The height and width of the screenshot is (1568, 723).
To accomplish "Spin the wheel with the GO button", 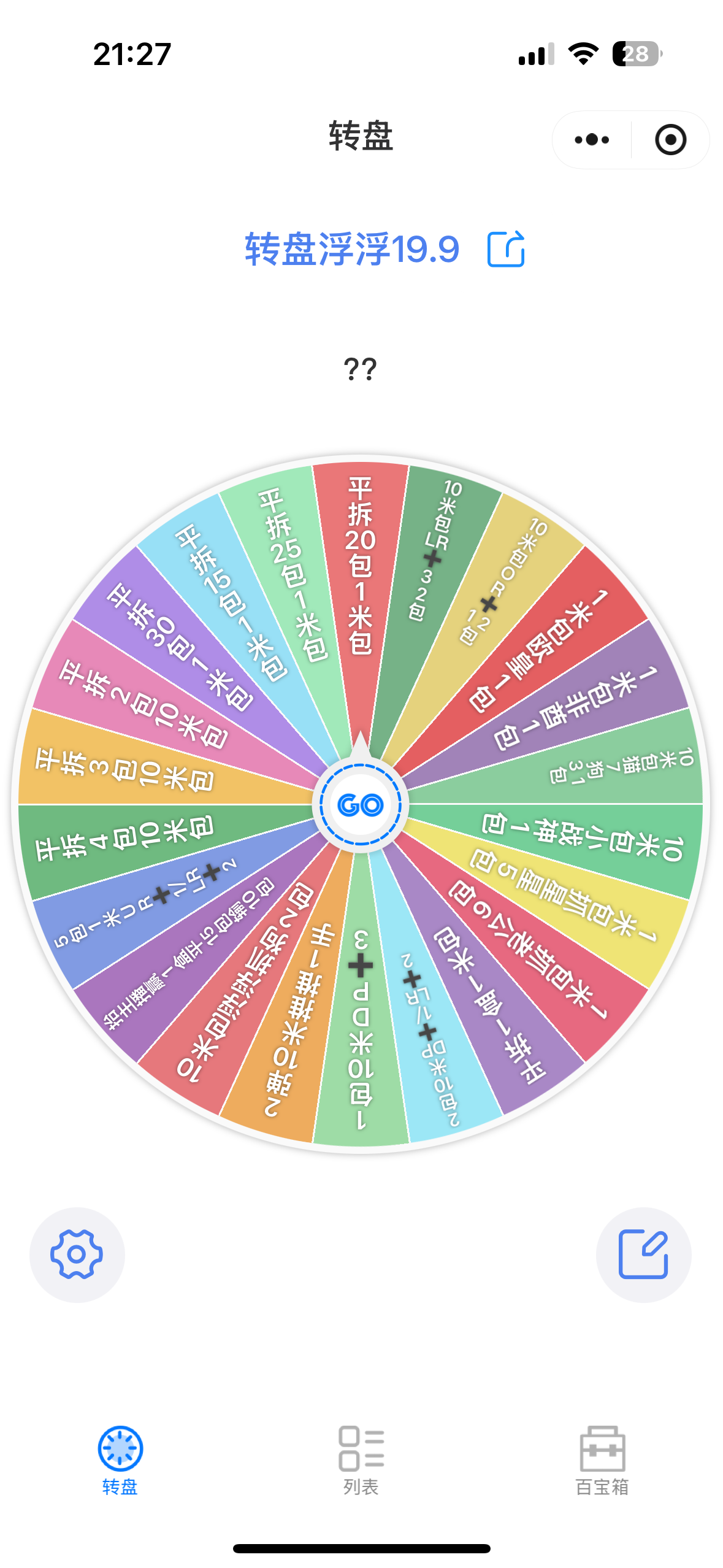I will pos(361,804).
